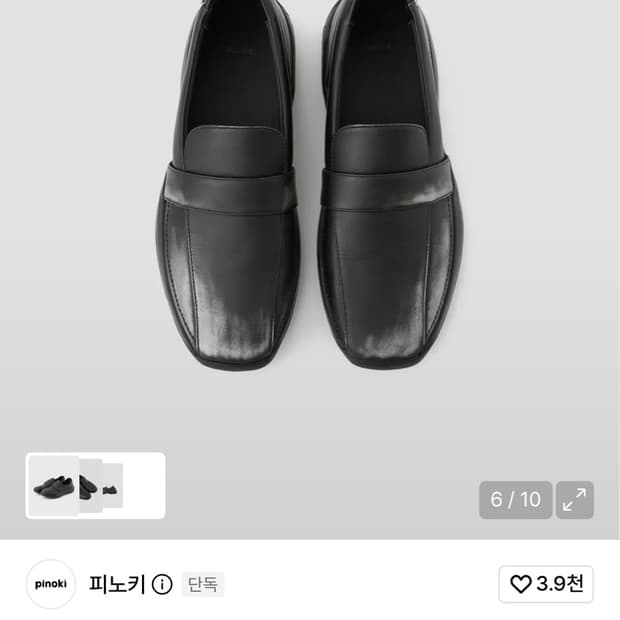620x620 pixels.
Task: Open the pinoki brand logo
Action: (x=51, y=584)
